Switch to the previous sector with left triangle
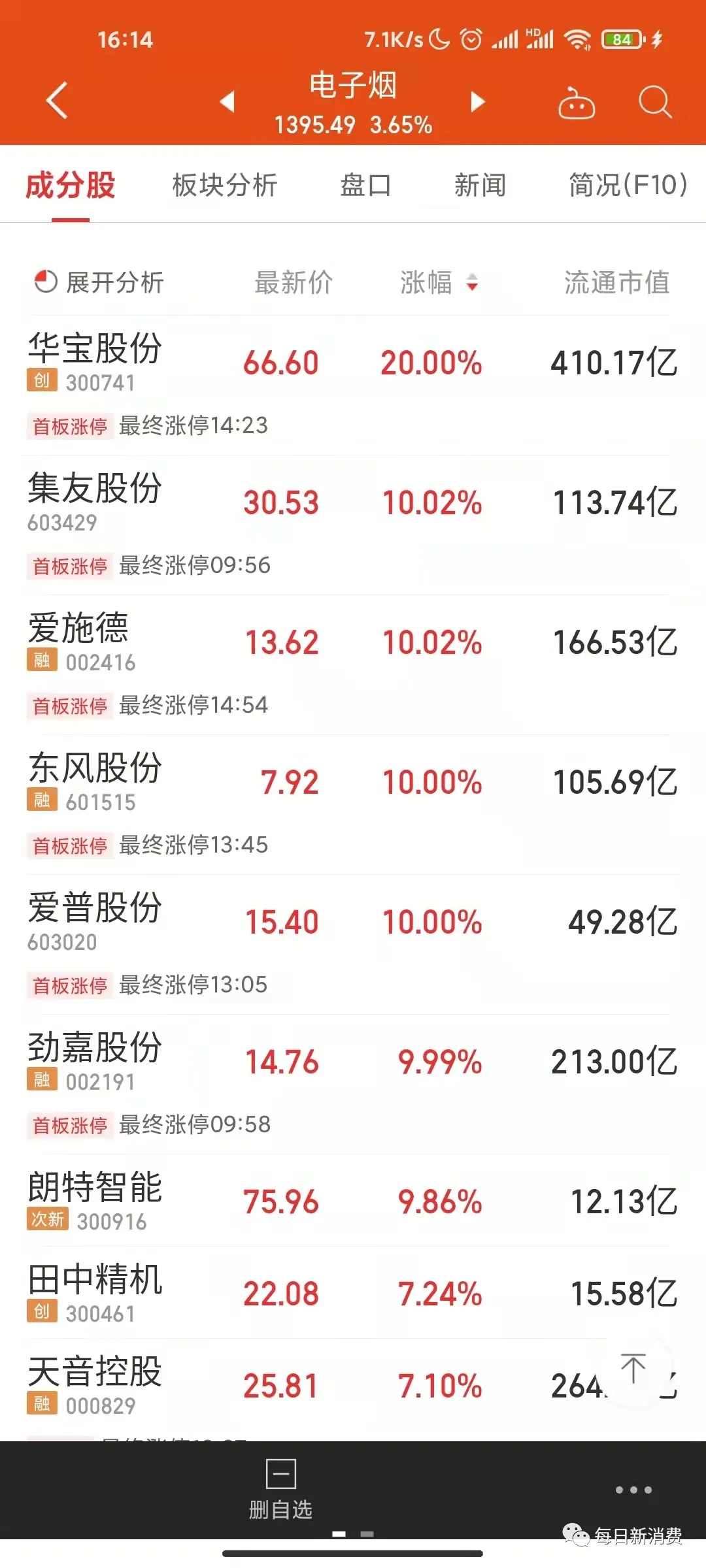 coord(227,101)
